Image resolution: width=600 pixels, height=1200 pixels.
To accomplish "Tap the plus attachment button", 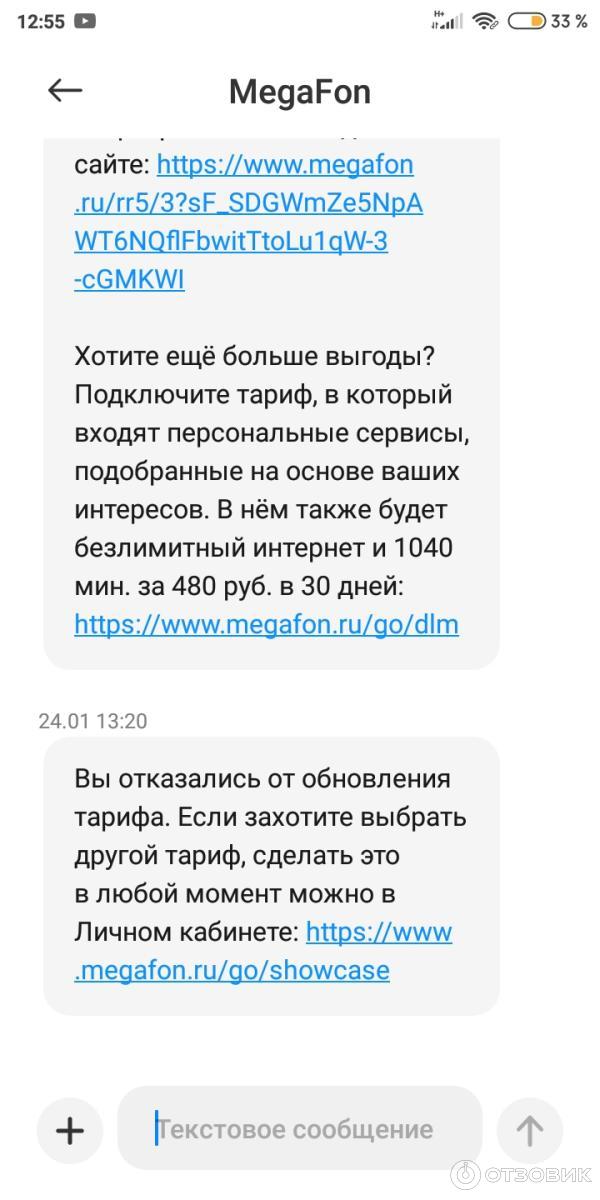I will (70, 1130).
